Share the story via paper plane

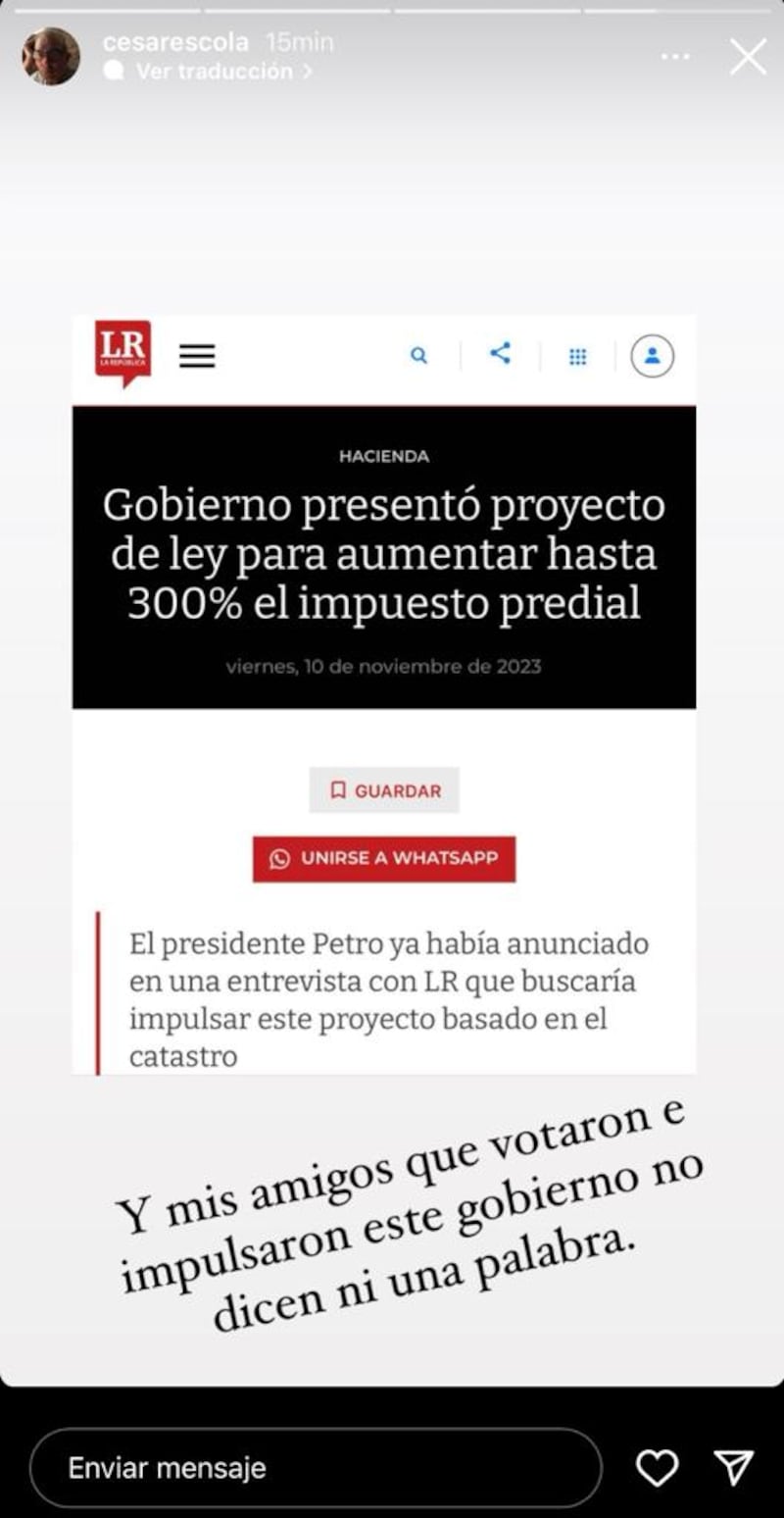733,1468
